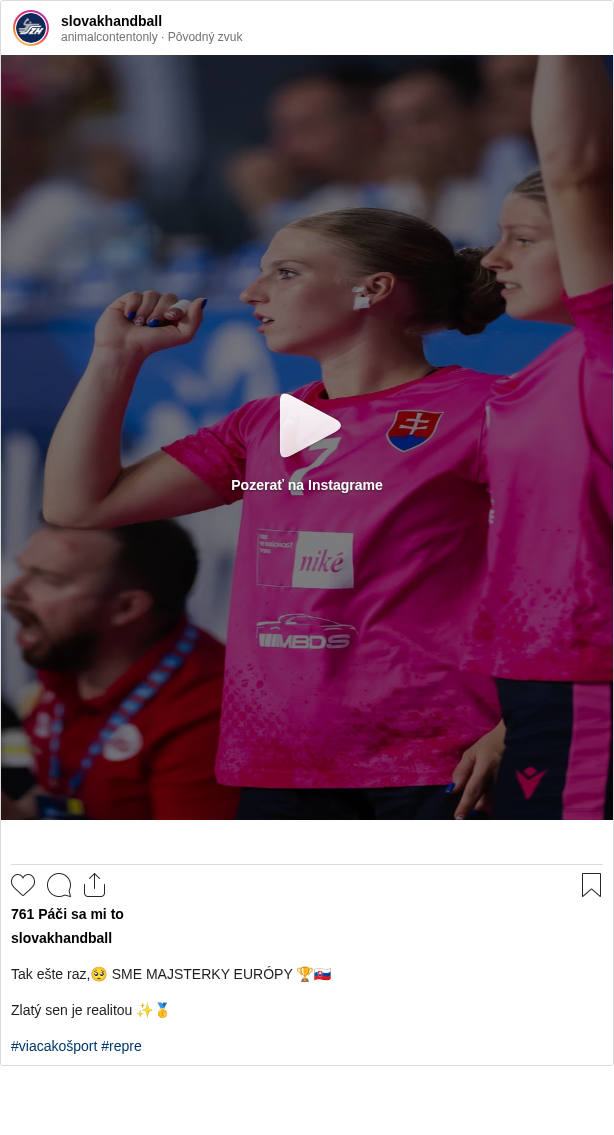Save the post with the bookmark icon

[591, 885]
